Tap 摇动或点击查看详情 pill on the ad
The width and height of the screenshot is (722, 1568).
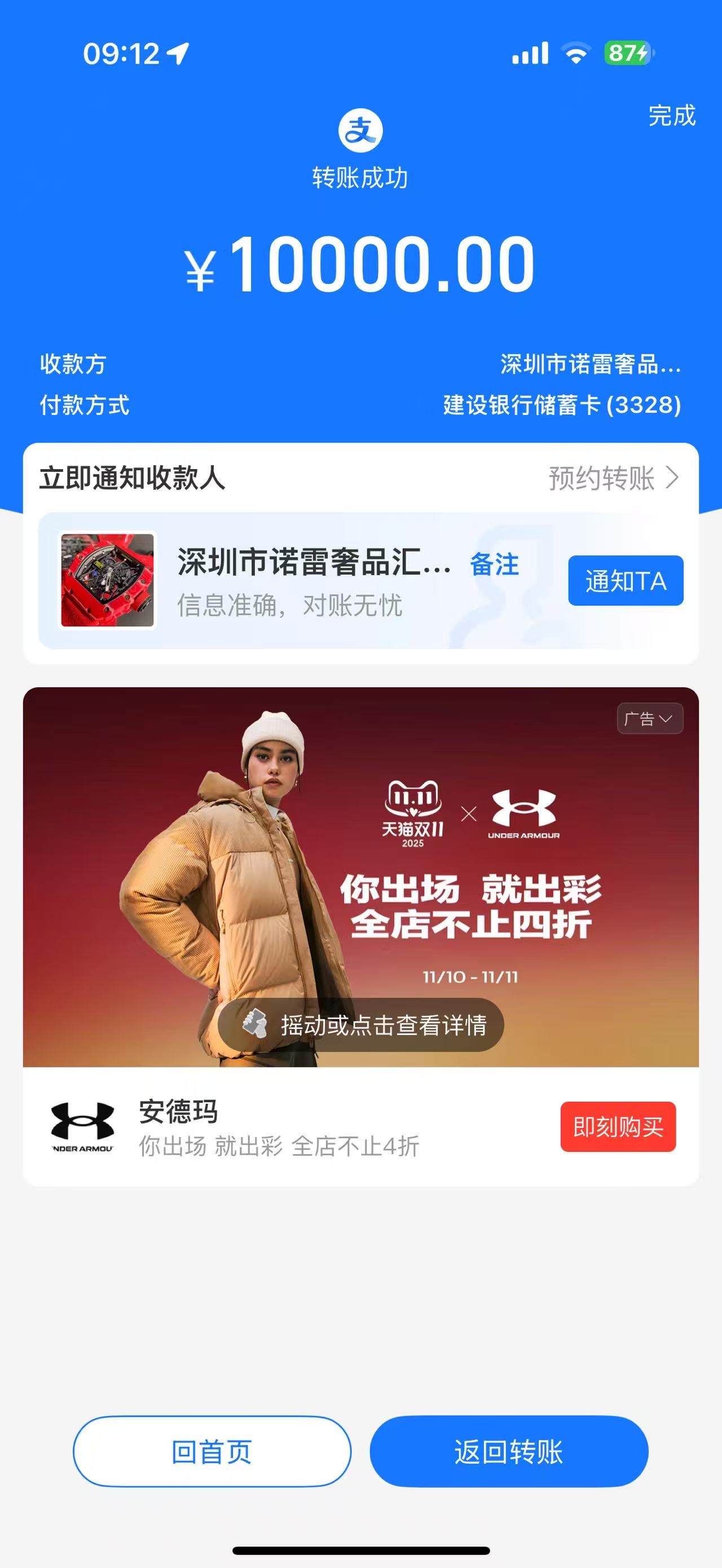360,1025
